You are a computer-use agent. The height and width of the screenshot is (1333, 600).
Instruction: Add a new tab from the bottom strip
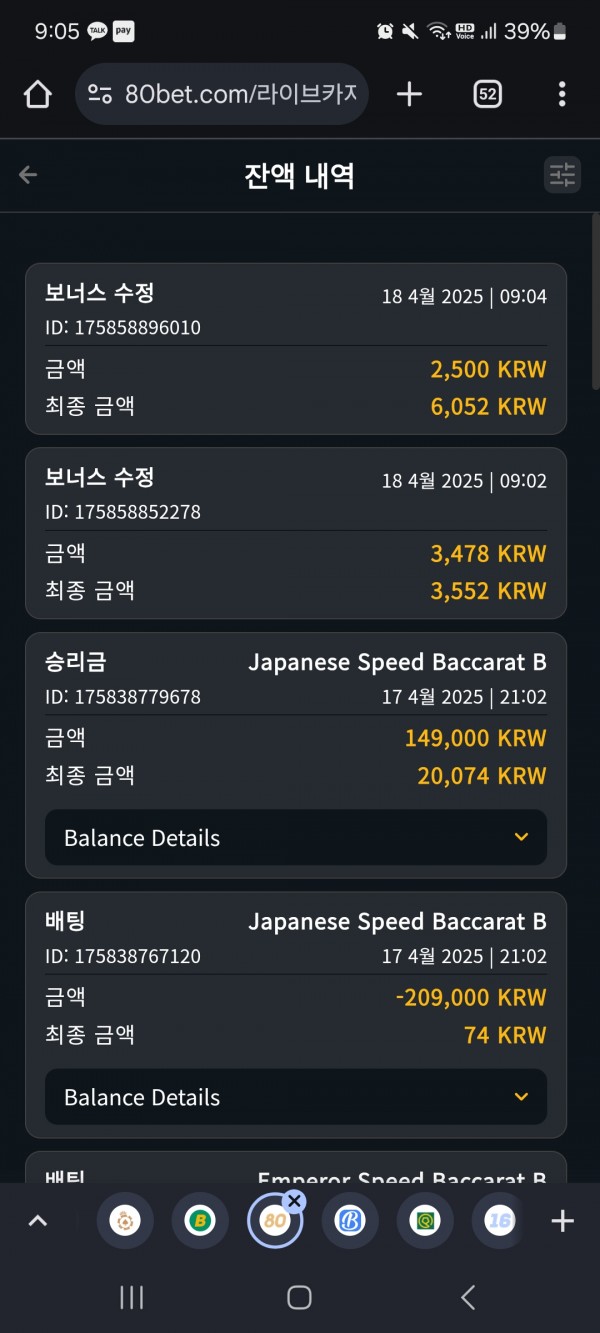pyautogui.click(x=563, y=1220)
